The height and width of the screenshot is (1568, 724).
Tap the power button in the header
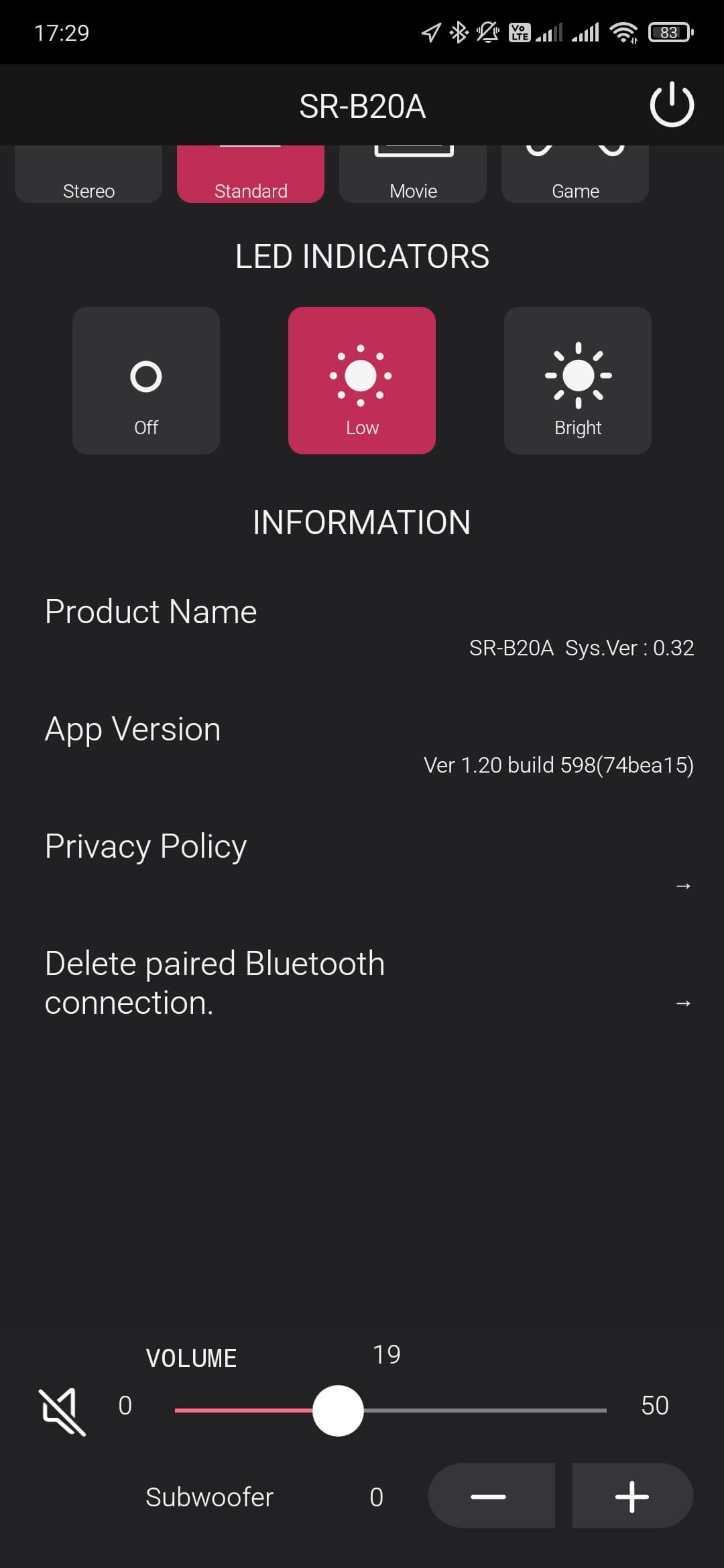click(671, 105)
